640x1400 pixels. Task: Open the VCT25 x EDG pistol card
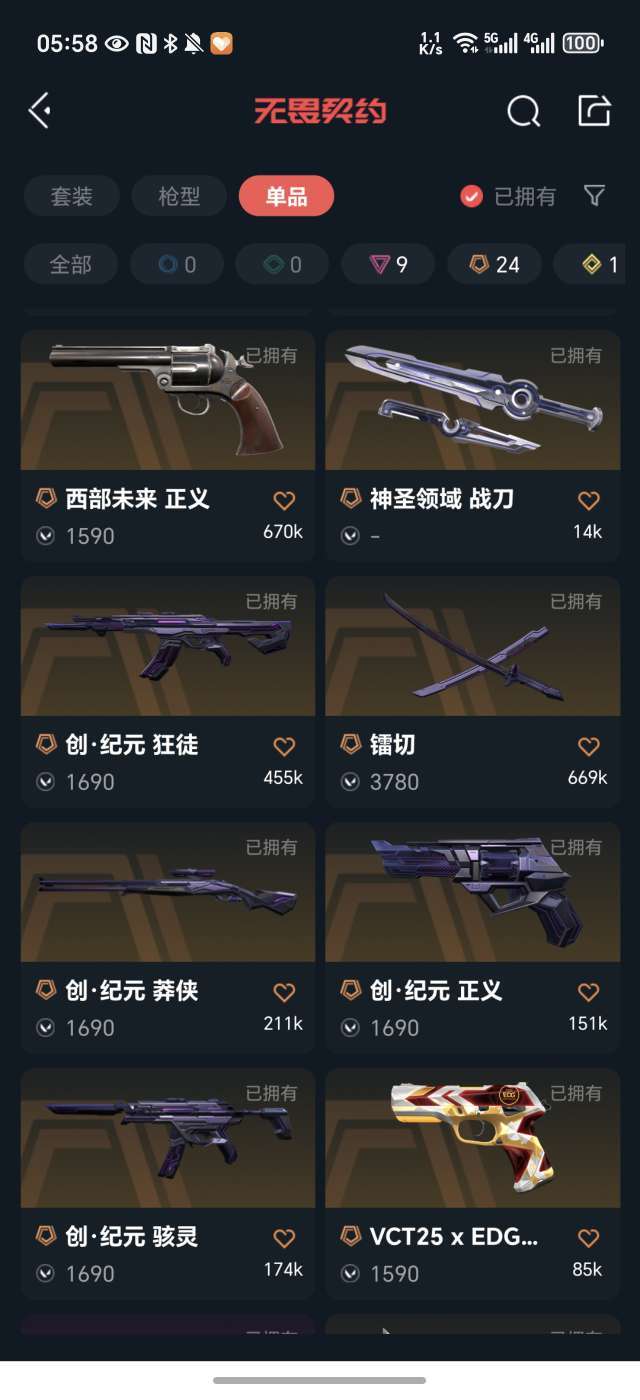point(473,1183)
